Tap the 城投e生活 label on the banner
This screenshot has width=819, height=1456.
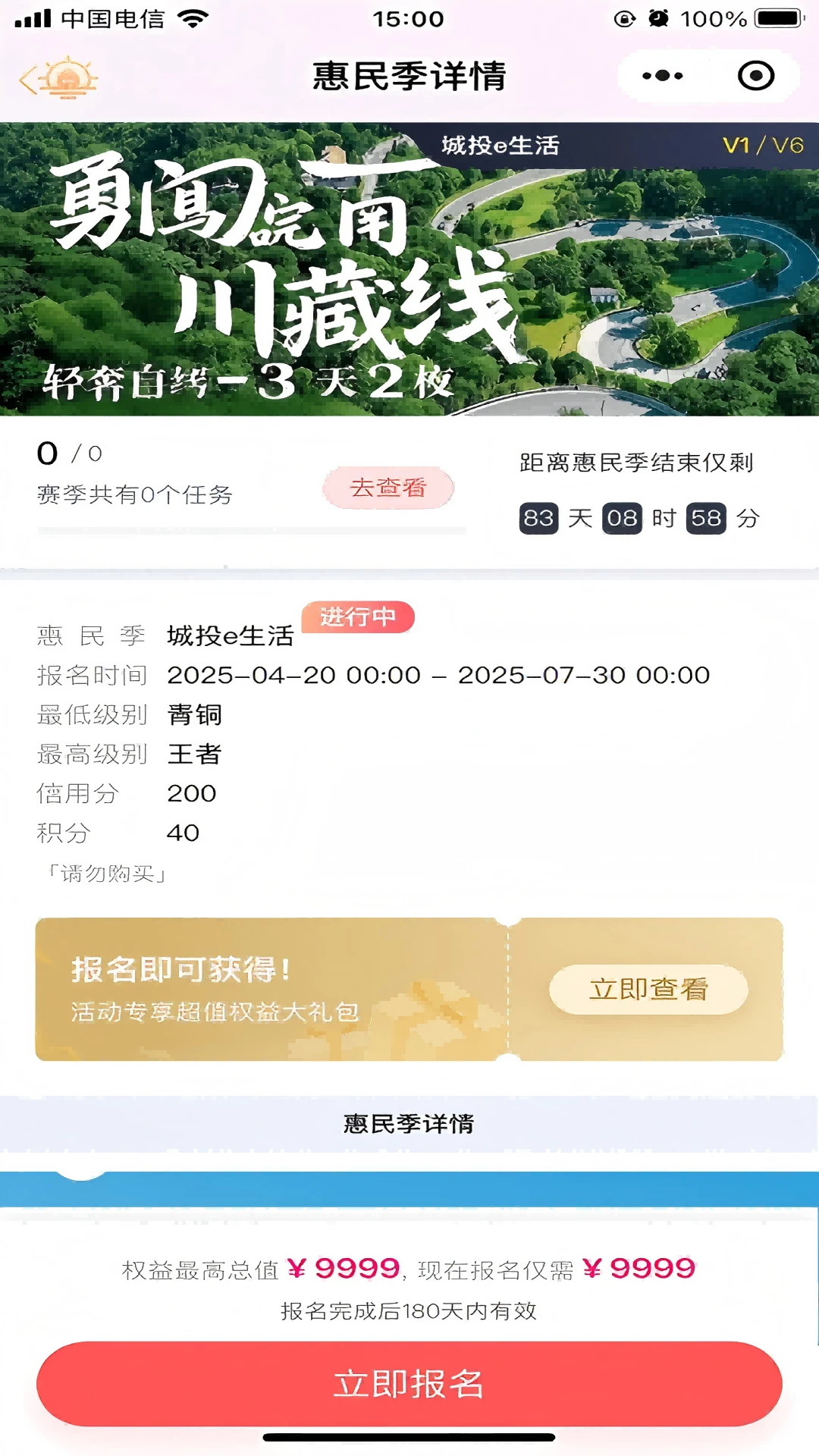click(500, 146)
